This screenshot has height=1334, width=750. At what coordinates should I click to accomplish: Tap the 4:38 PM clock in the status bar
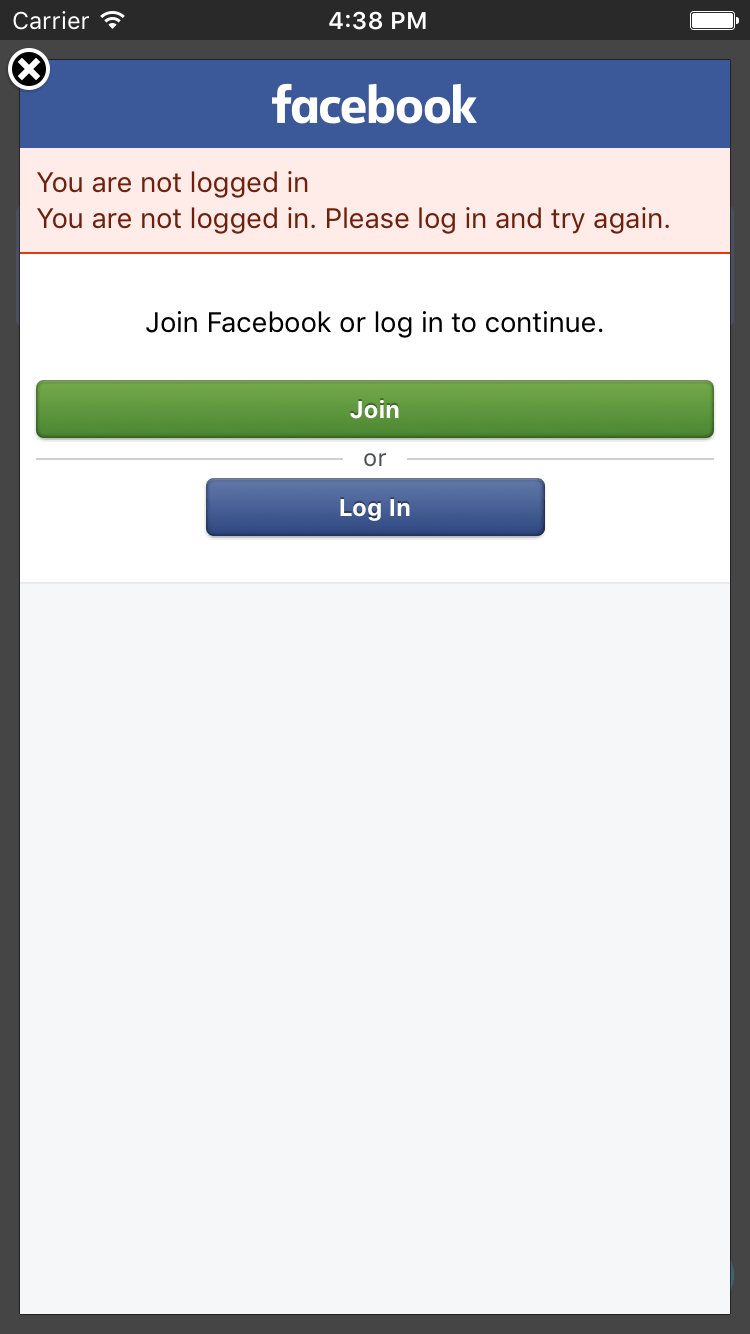click(377, 19)
